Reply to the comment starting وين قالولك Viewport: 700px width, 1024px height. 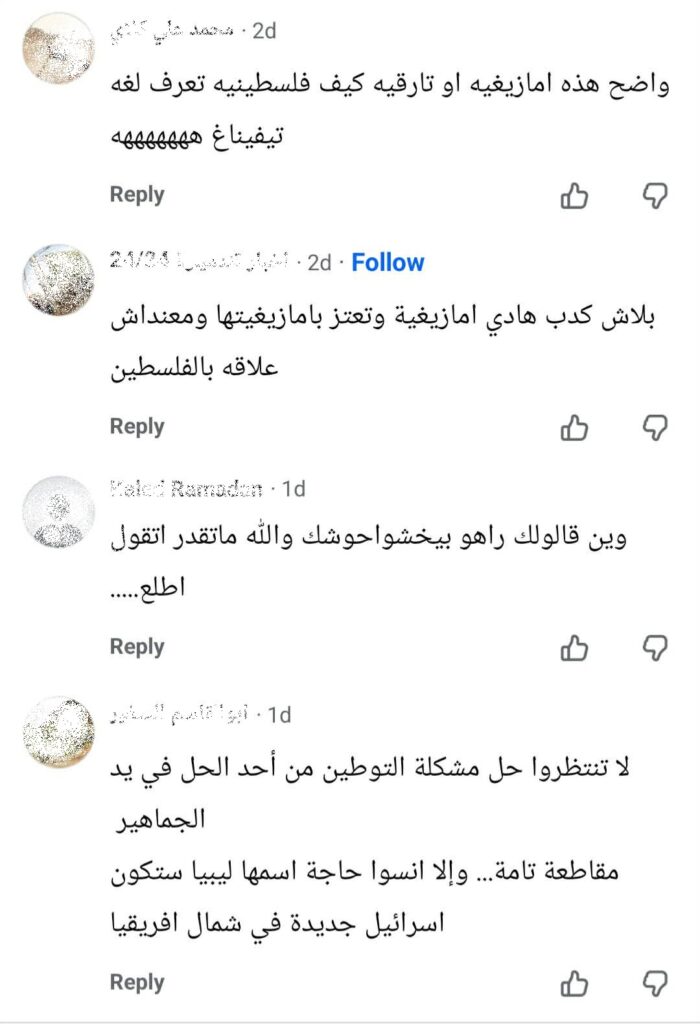137,647
